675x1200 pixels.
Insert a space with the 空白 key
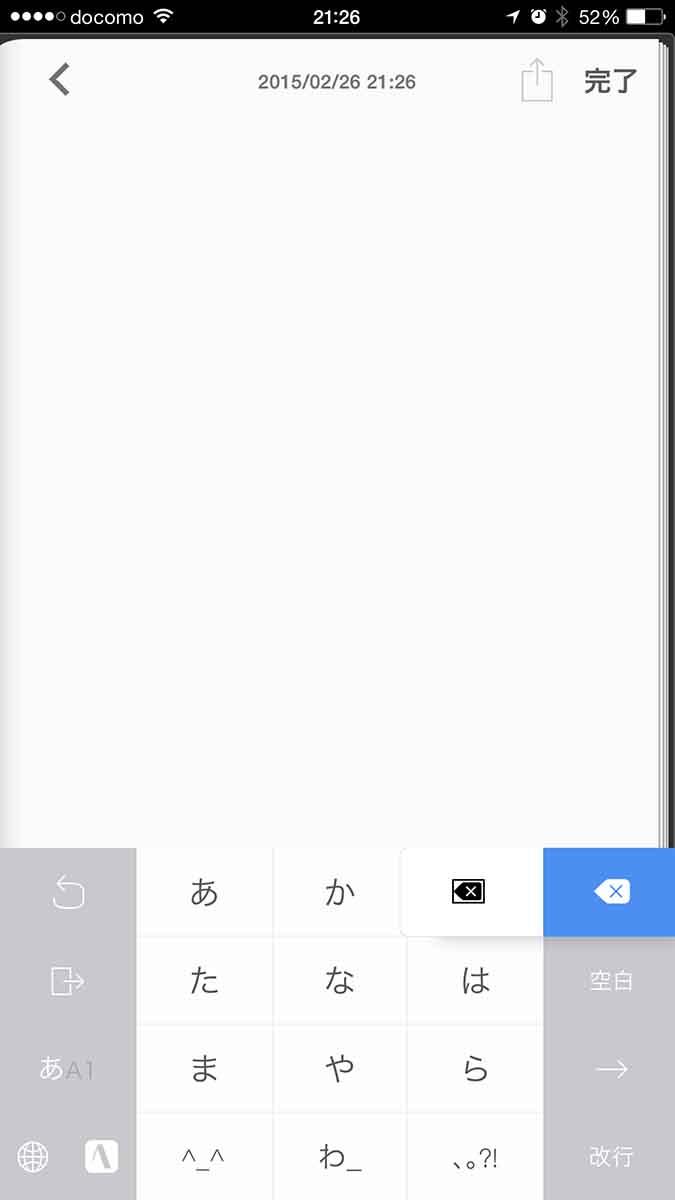pos(610,981)
